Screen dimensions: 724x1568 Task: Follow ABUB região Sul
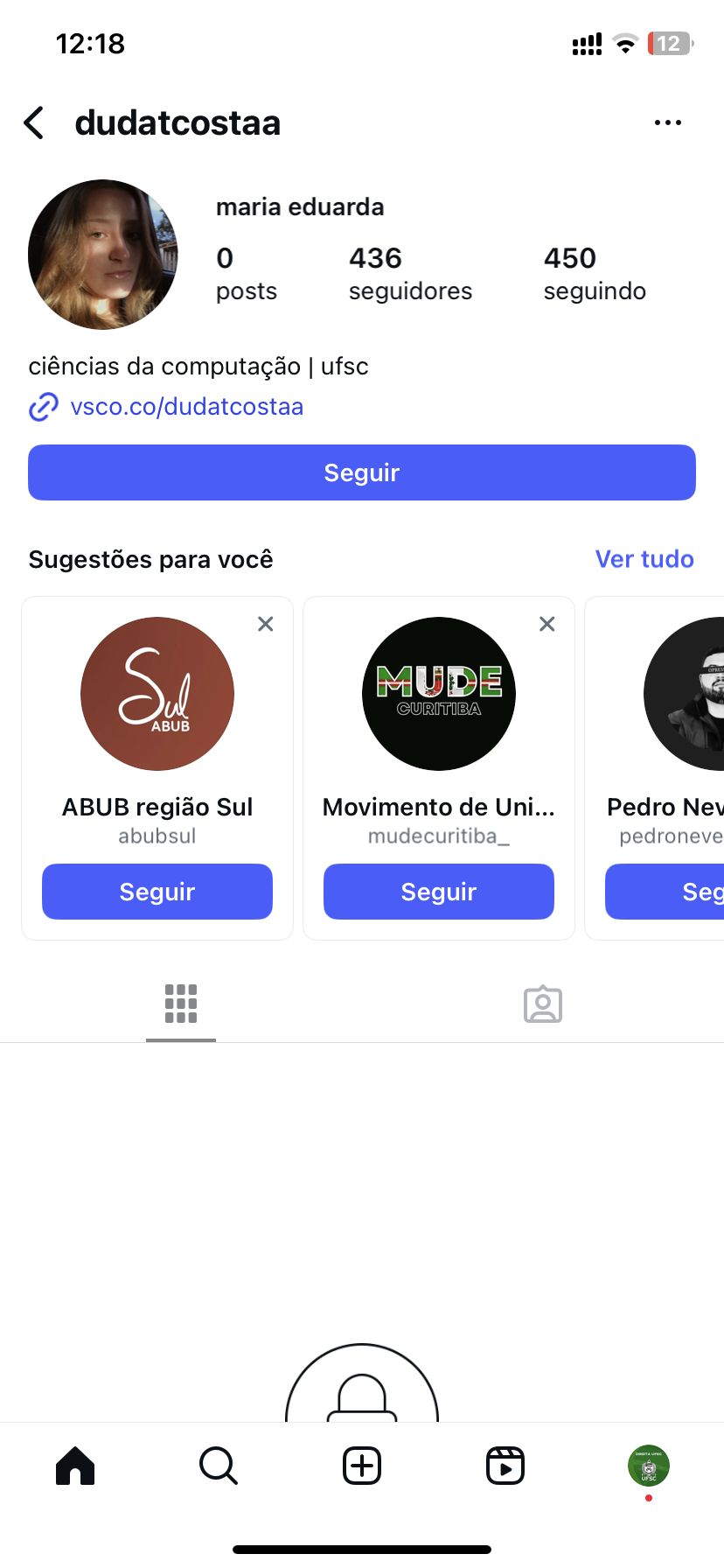click(x=157, y=892)
